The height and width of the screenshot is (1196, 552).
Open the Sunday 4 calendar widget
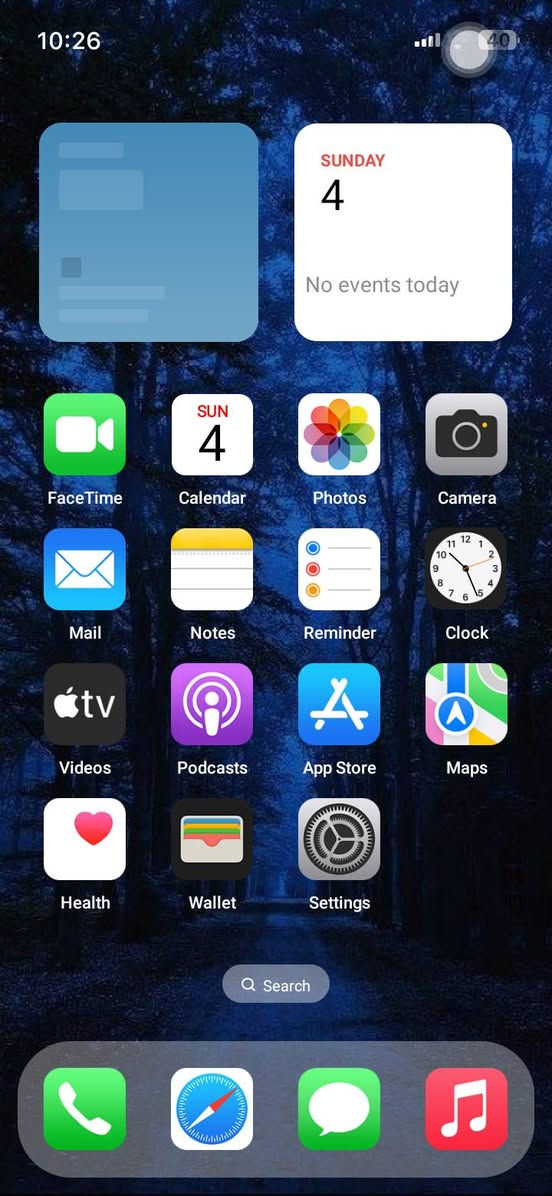click(403, 232)
